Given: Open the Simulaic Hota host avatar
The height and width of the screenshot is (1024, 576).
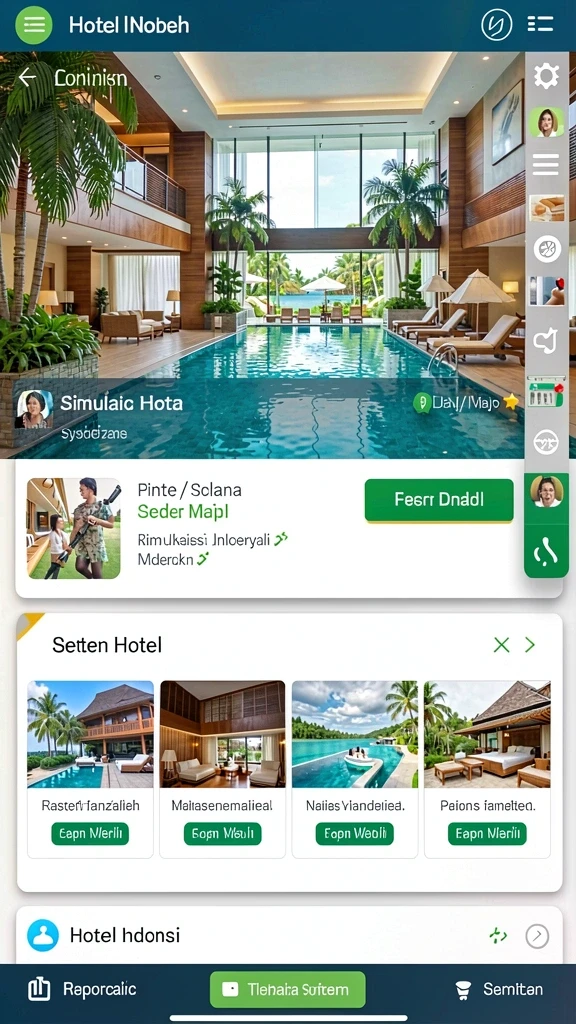Looking at the screenshot, I should (34, 409).
